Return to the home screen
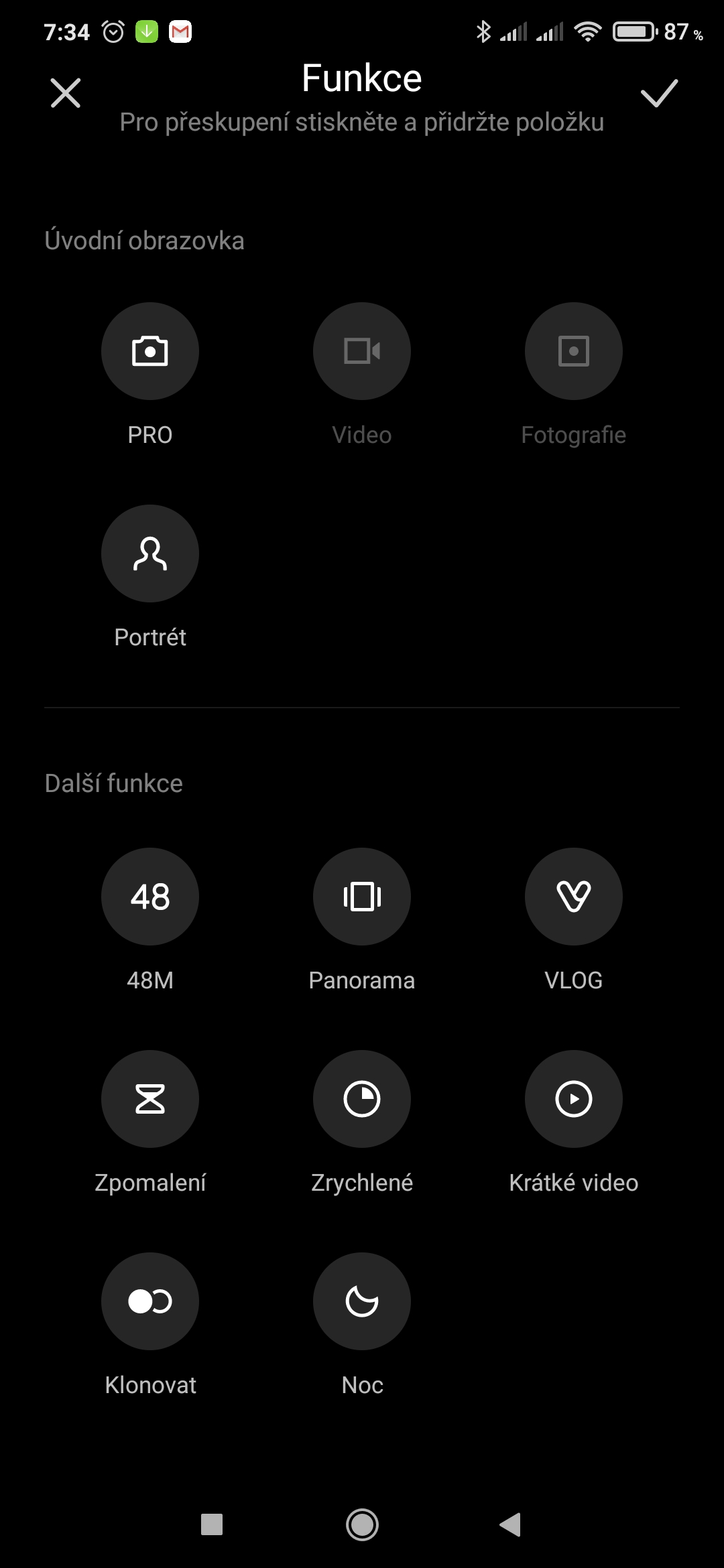Image resolution: width=724 pixels, height=1568 pixels. (362, 1524)
